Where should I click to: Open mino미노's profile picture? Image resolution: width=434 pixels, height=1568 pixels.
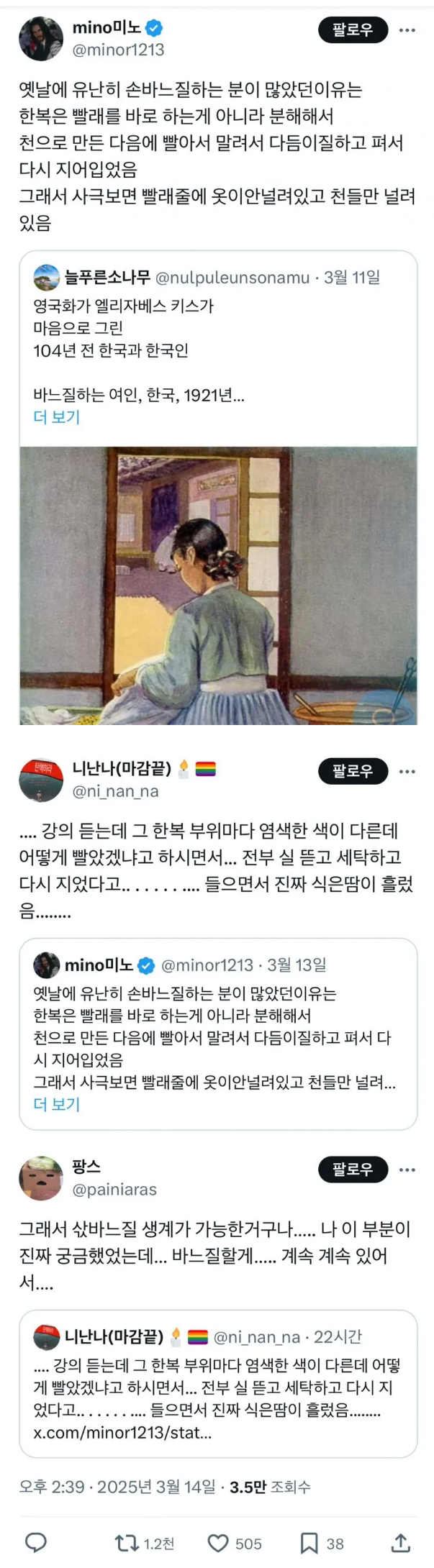click(41, 39)
